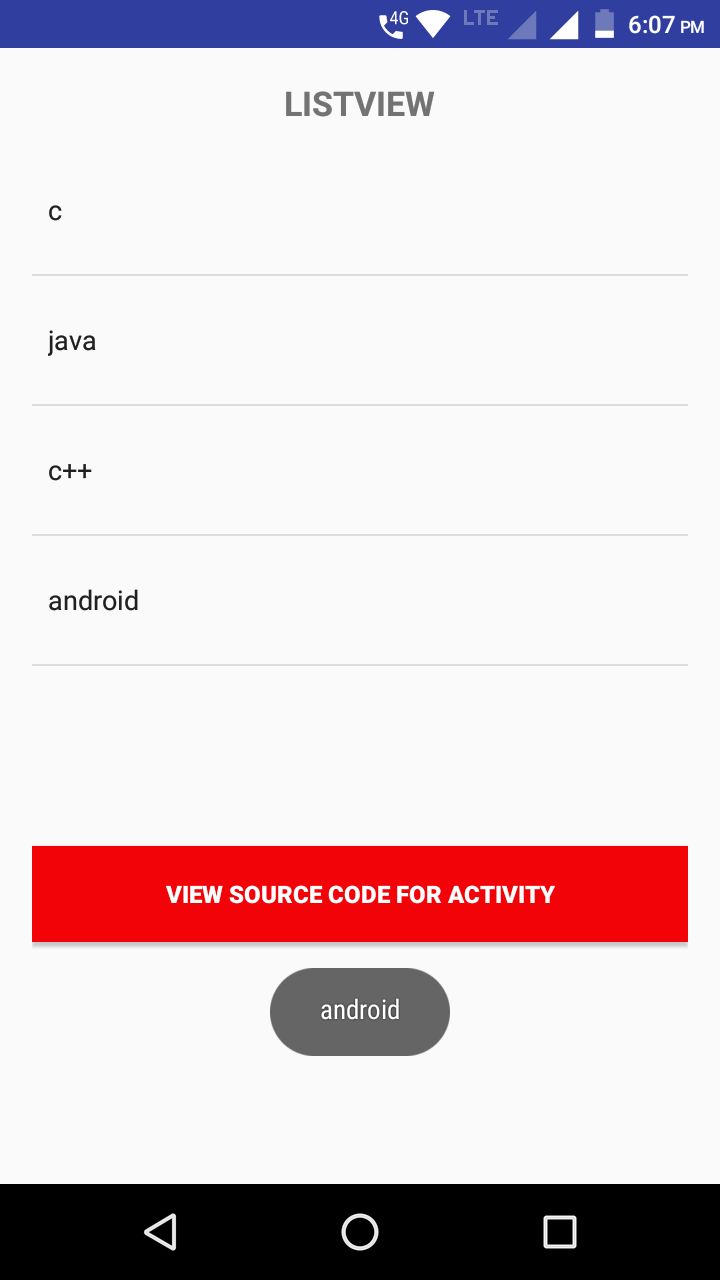Open the recent apps overview

[x=560, y=1232]
